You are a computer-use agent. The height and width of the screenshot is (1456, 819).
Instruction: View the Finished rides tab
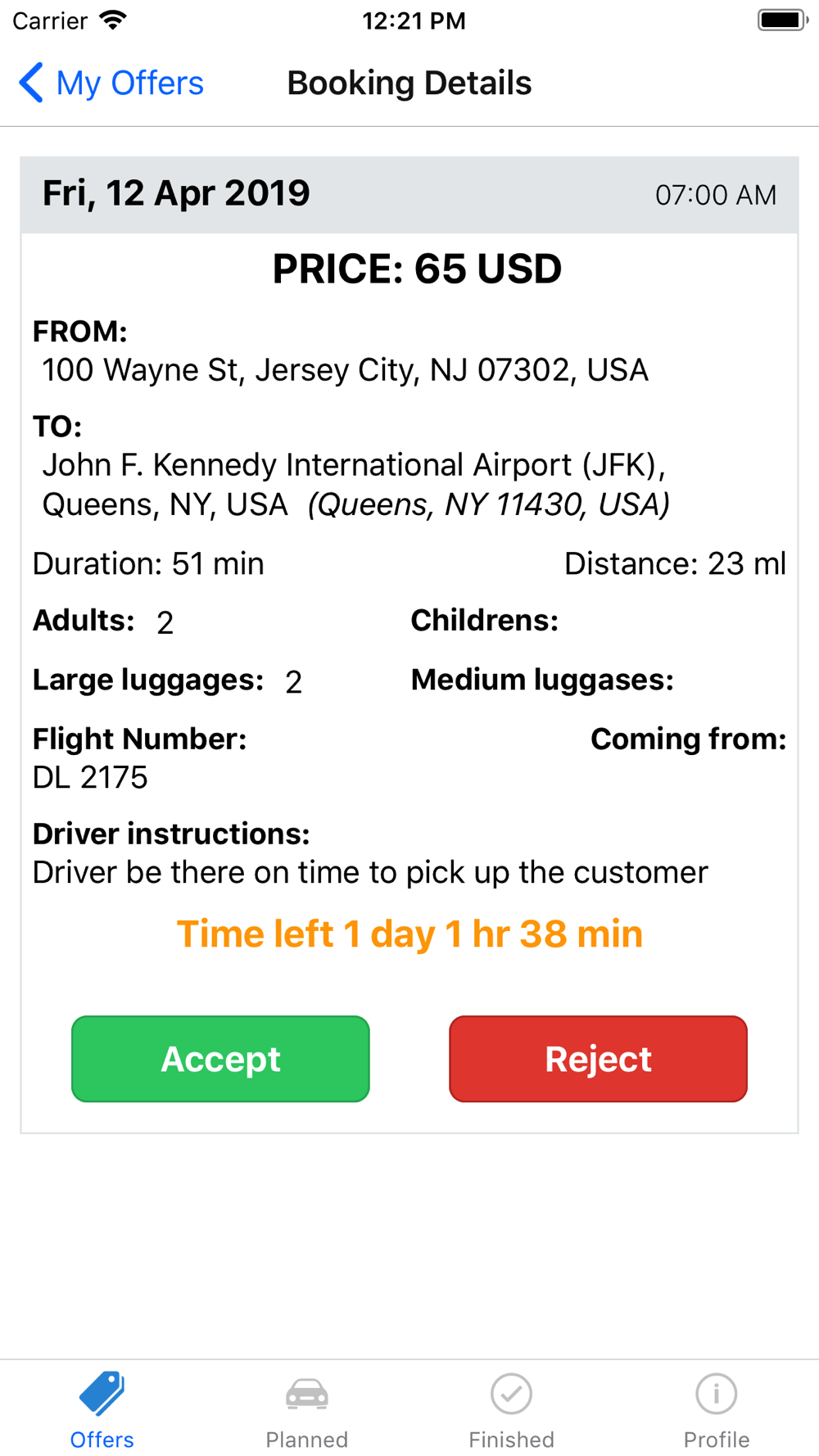click(512, 1410)
